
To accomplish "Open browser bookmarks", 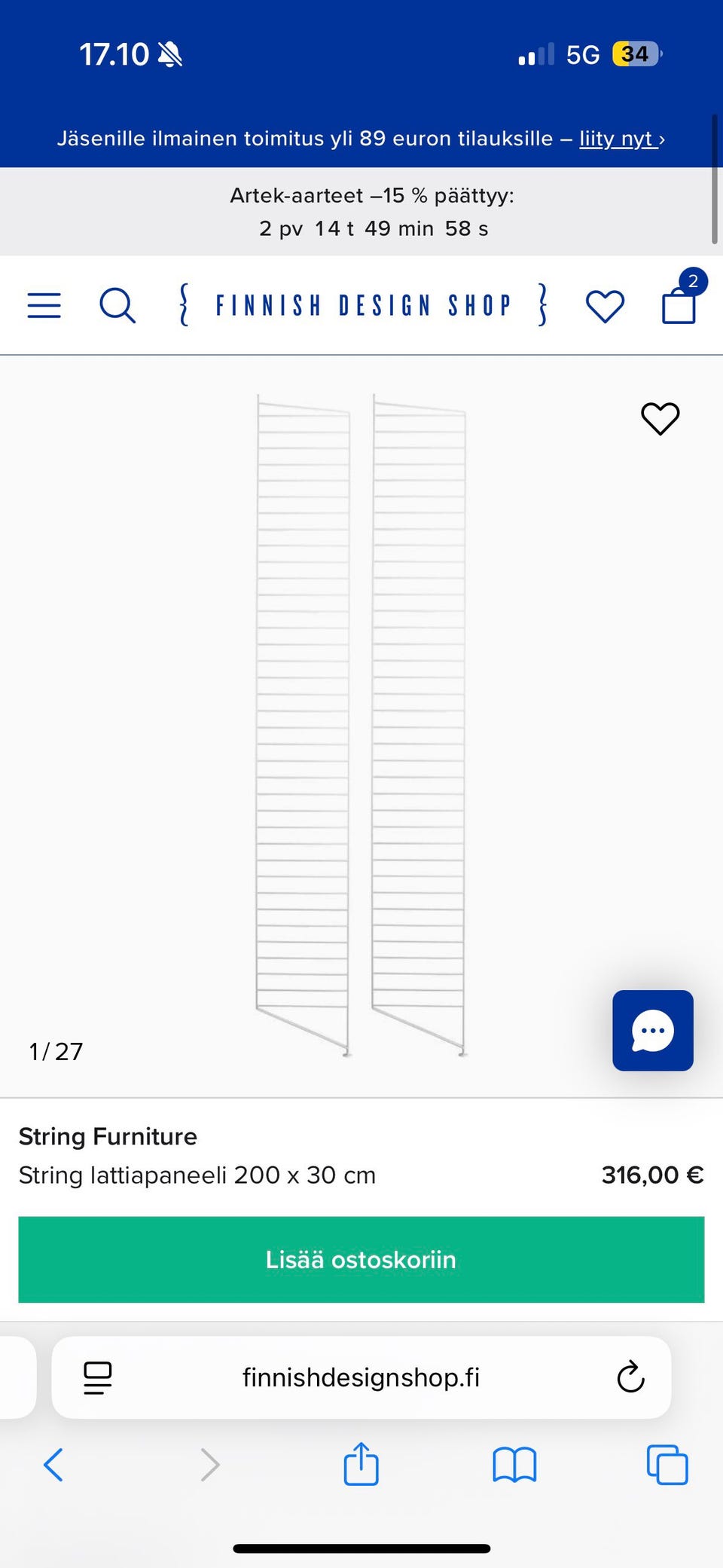I will click(514, 1465).
